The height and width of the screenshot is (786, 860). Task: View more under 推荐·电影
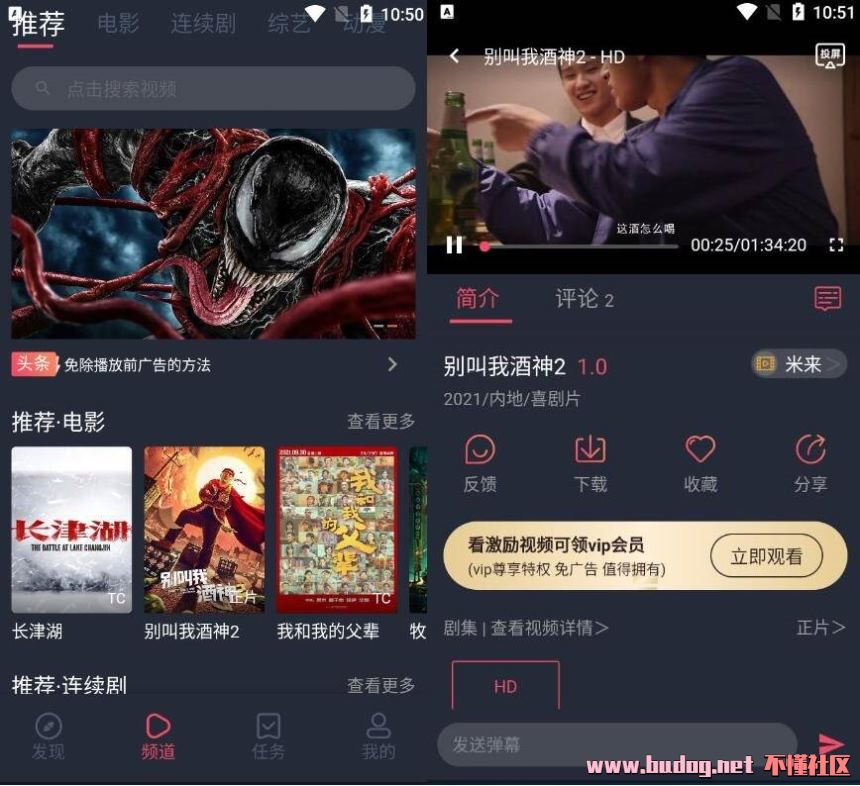380,422
